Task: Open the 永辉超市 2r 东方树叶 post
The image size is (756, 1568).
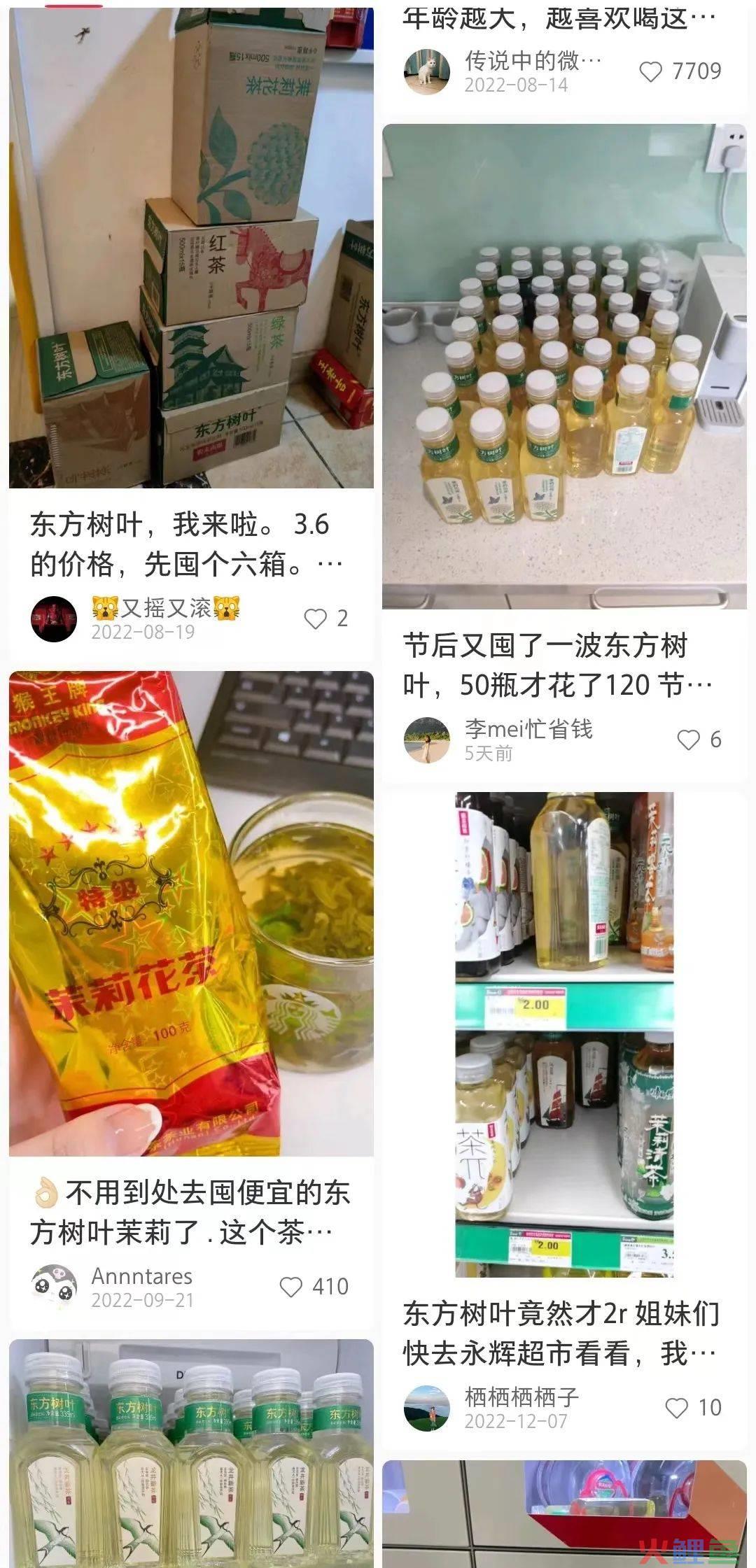Action: click(x=563, y=1036)
